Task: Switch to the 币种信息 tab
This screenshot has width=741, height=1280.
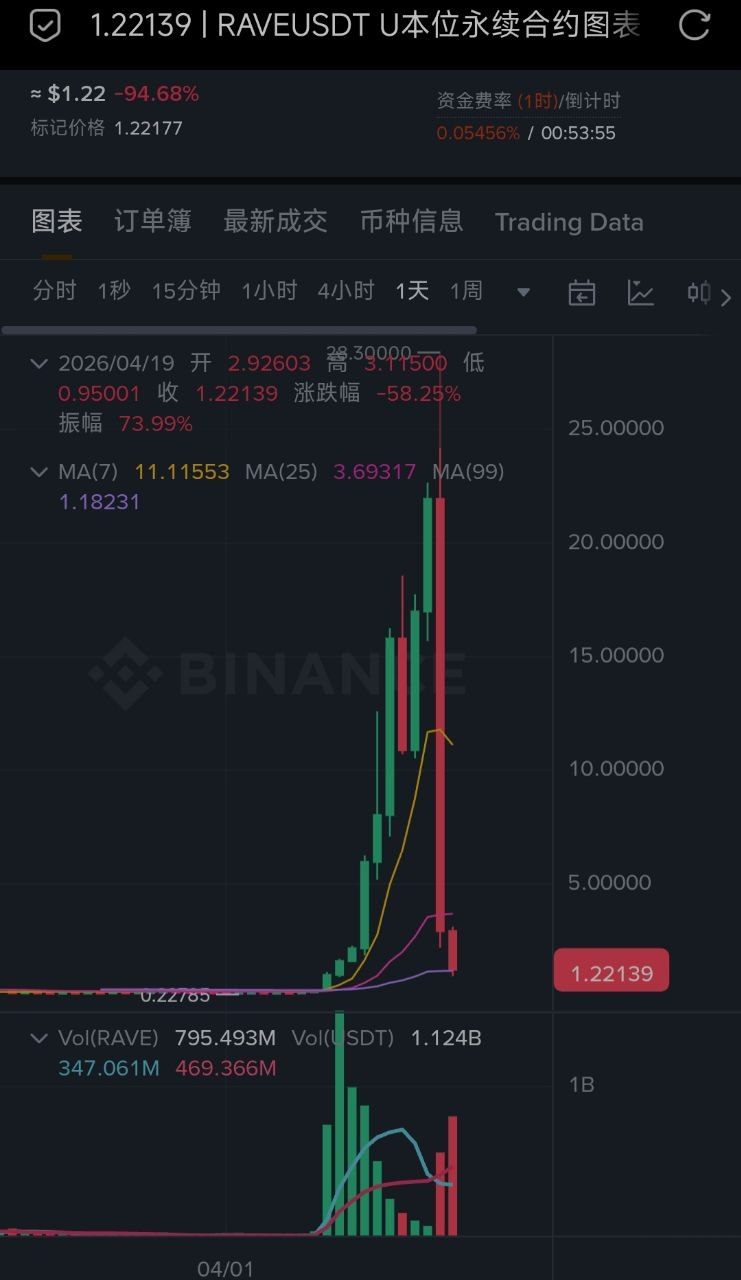Action: pyautogui.click(x=411, y=221)
